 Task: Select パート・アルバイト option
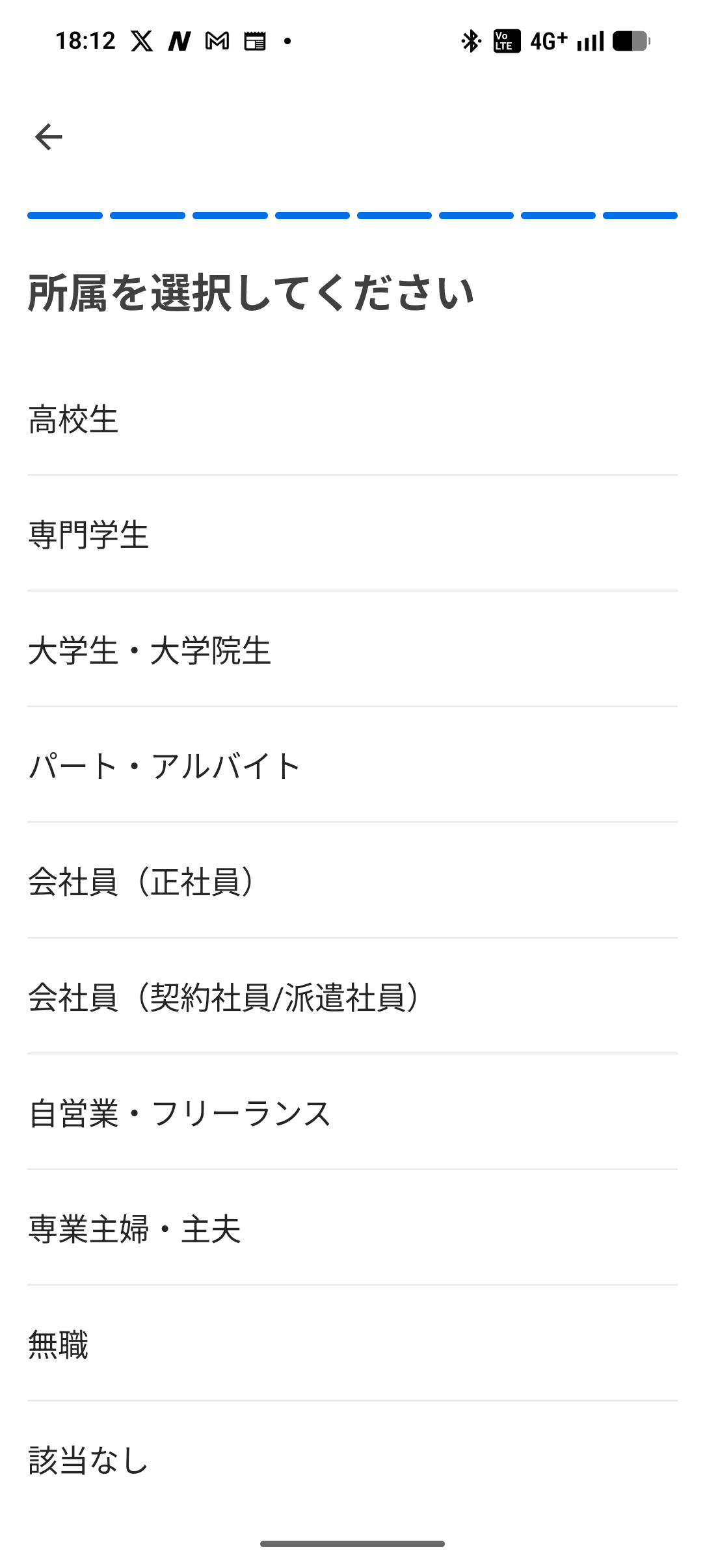351,766
